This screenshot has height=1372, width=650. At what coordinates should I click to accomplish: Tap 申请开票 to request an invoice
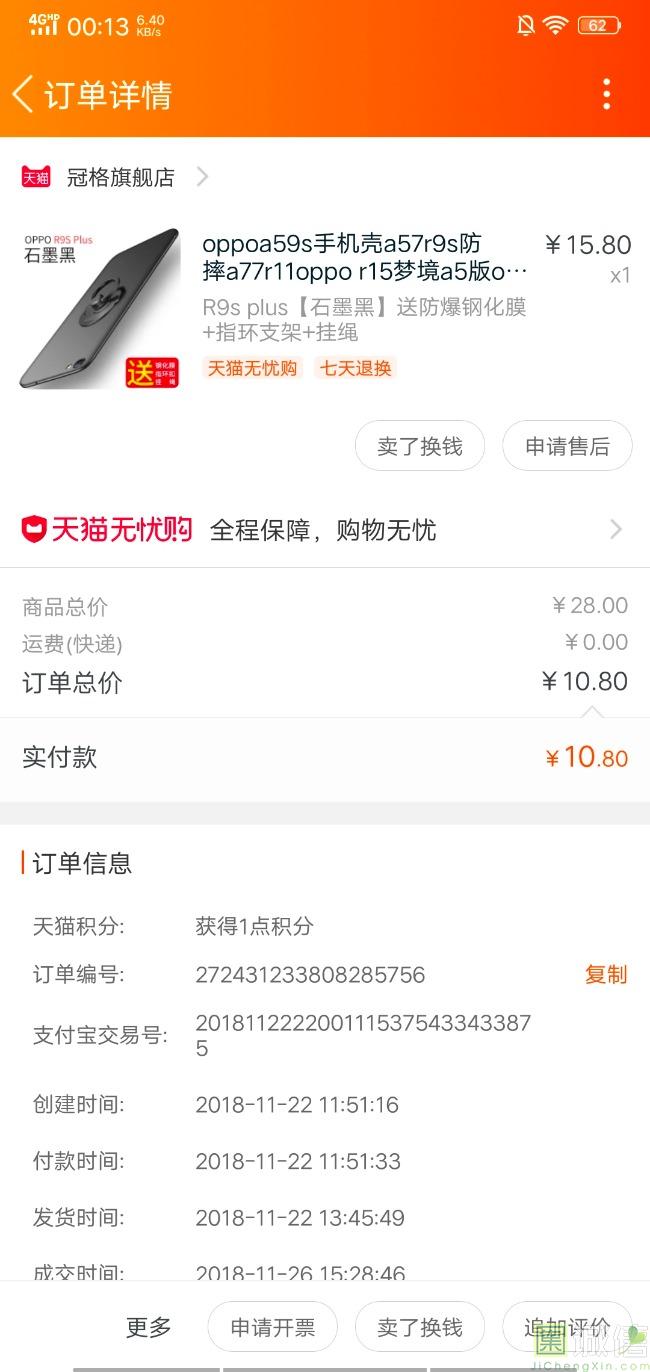coord(273,1327)
